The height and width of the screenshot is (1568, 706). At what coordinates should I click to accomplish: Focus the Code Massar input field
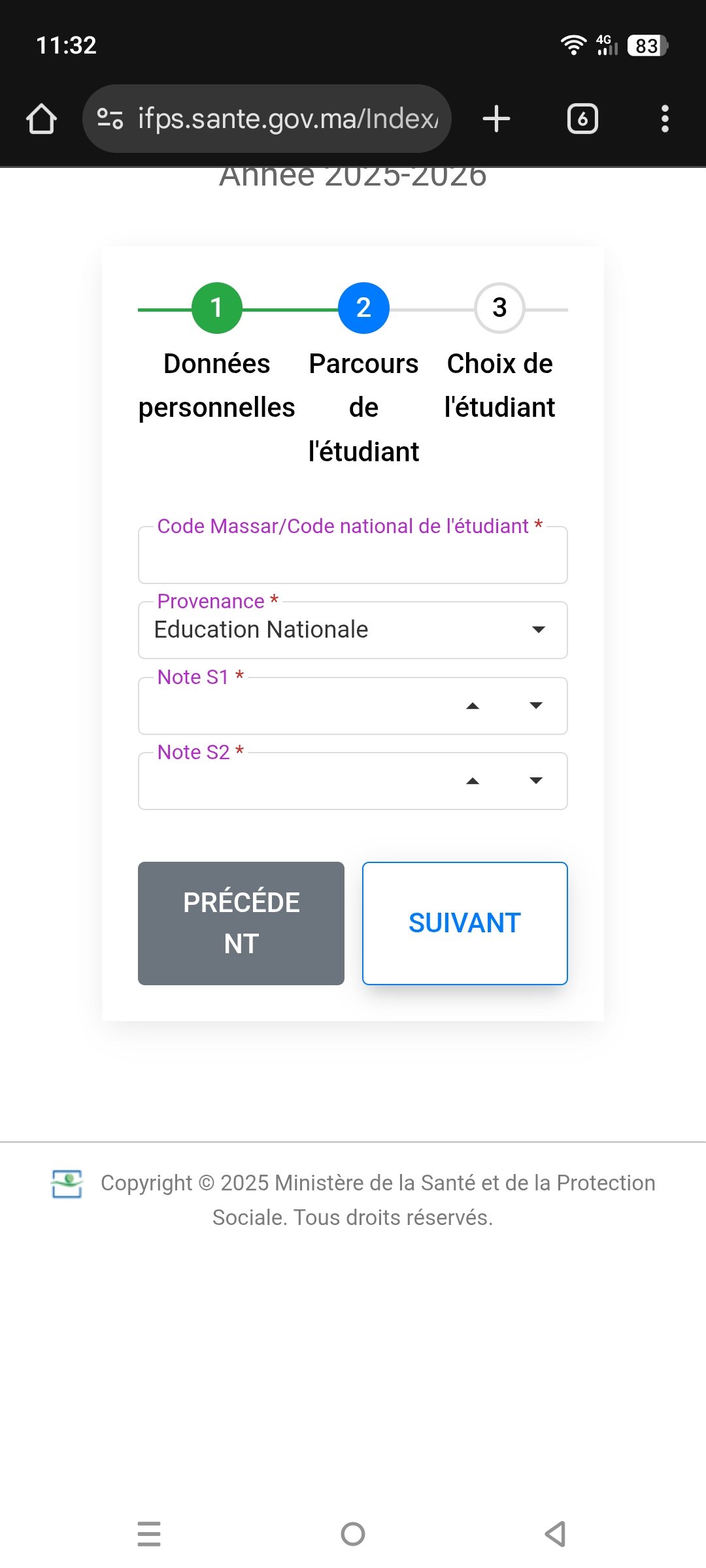(x=353, y=559)
